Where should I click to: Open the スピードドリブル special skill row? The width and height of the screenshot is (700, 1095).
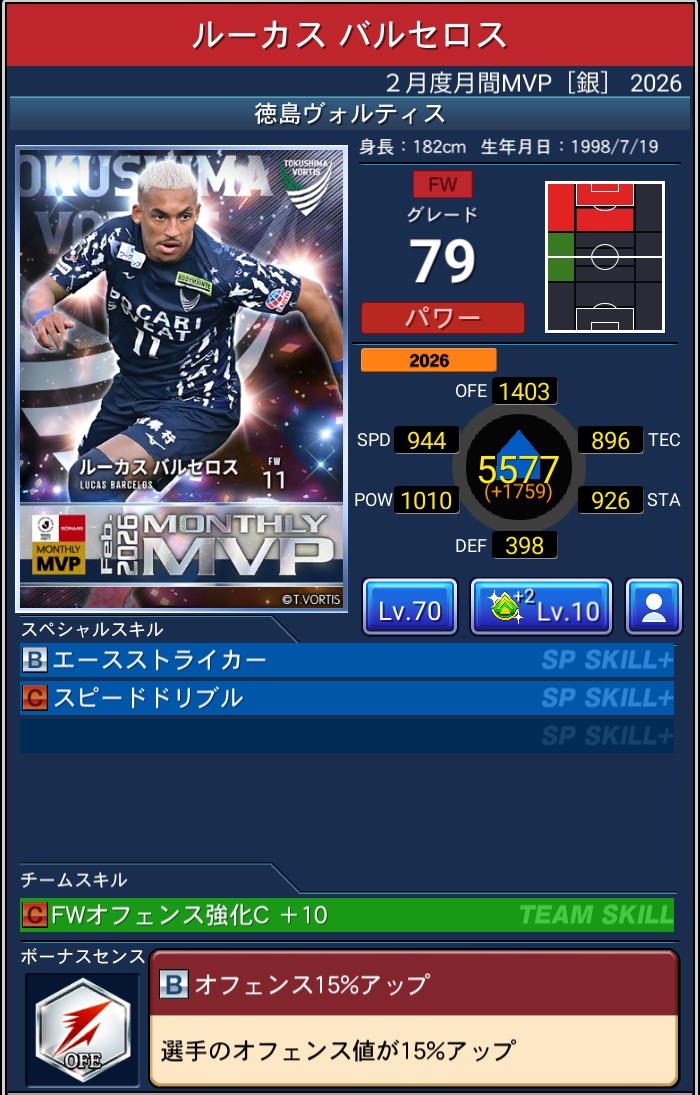point(346,698)
